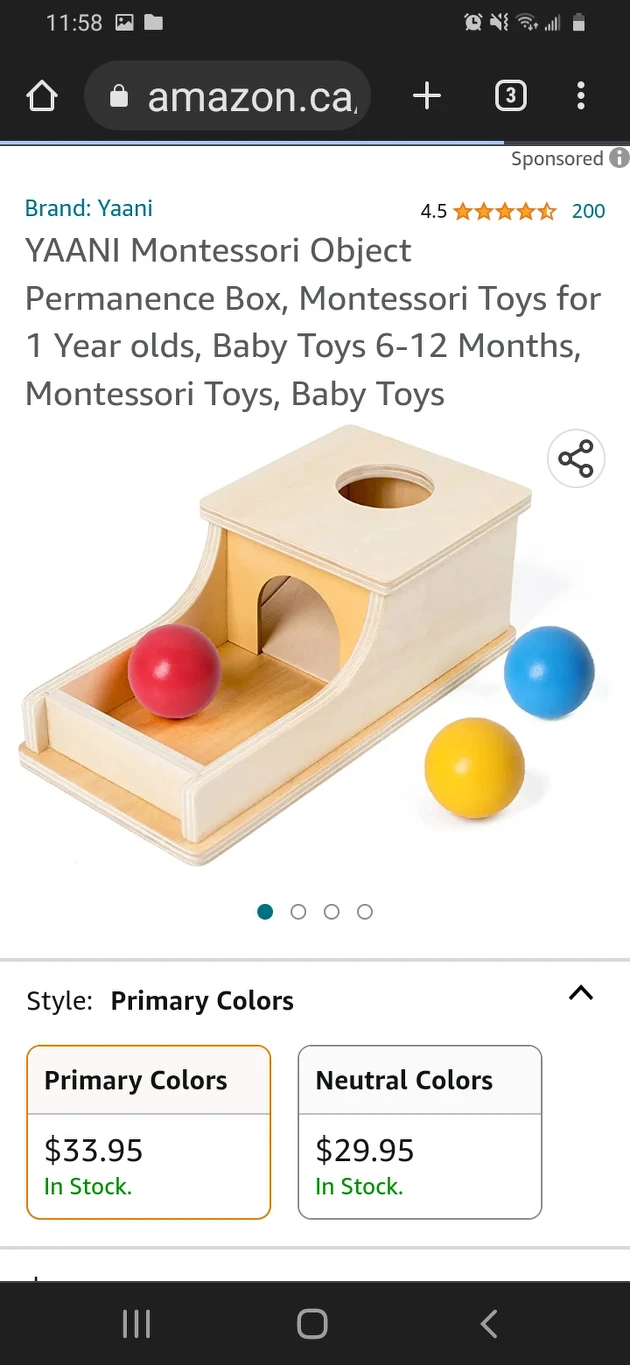This screenshot has height=1365, width=630.
Task: Go back using the system back button
Action: pyautogui.click(x=489, y=1324)
